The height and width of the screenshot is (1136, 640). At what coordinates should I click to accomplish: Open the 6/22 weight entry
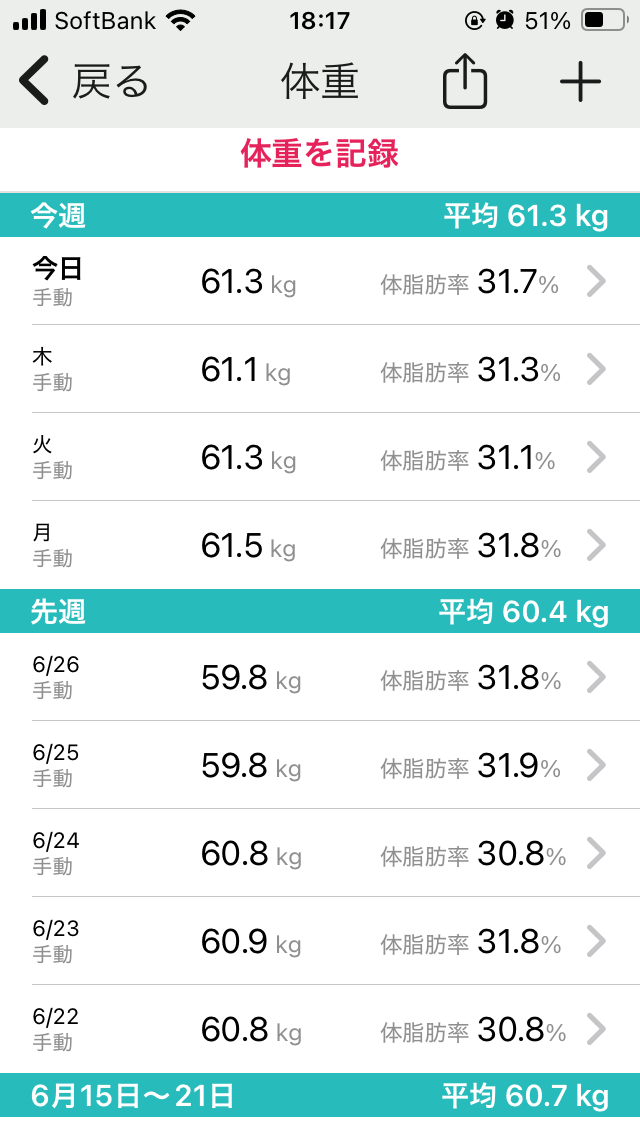tap(320, 1030)
